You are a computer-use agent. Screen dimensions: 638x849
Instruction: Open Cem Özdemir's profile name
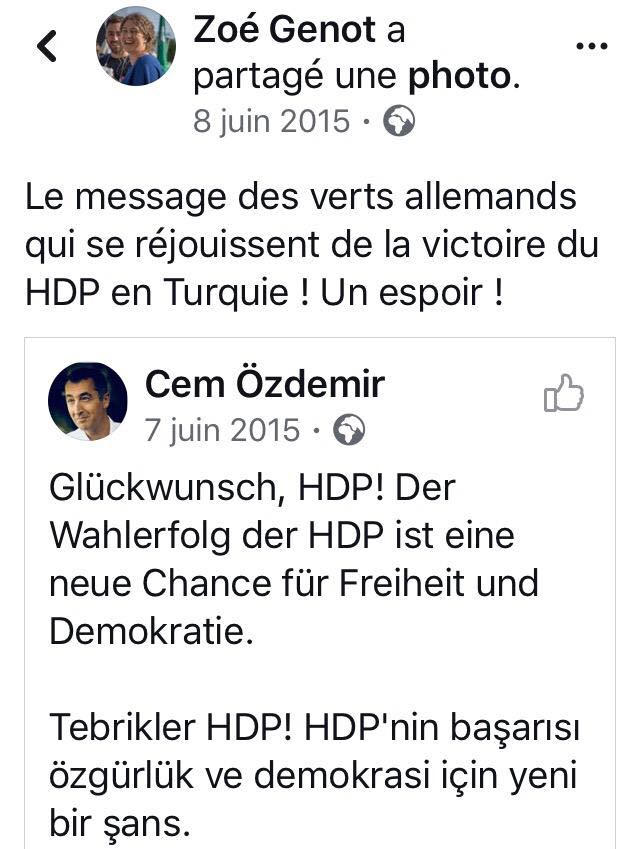[264, 382]
